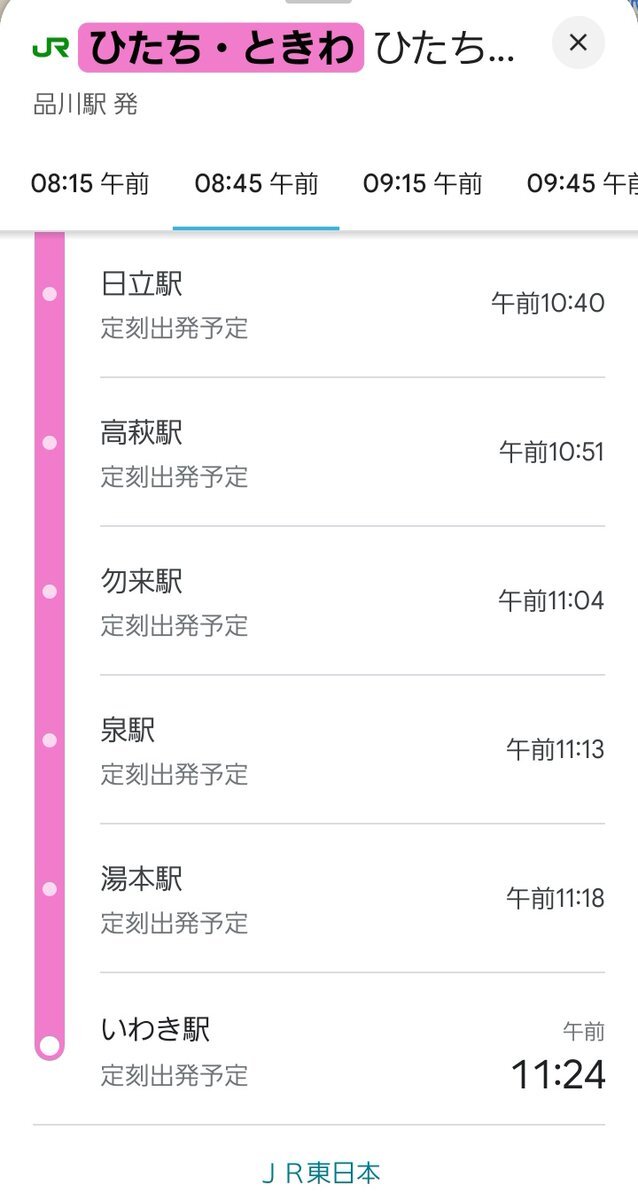The height and width of the screenshot is (1200, 638).
Task: Open the 高萩駅 stop
Action: click(352, 452)
